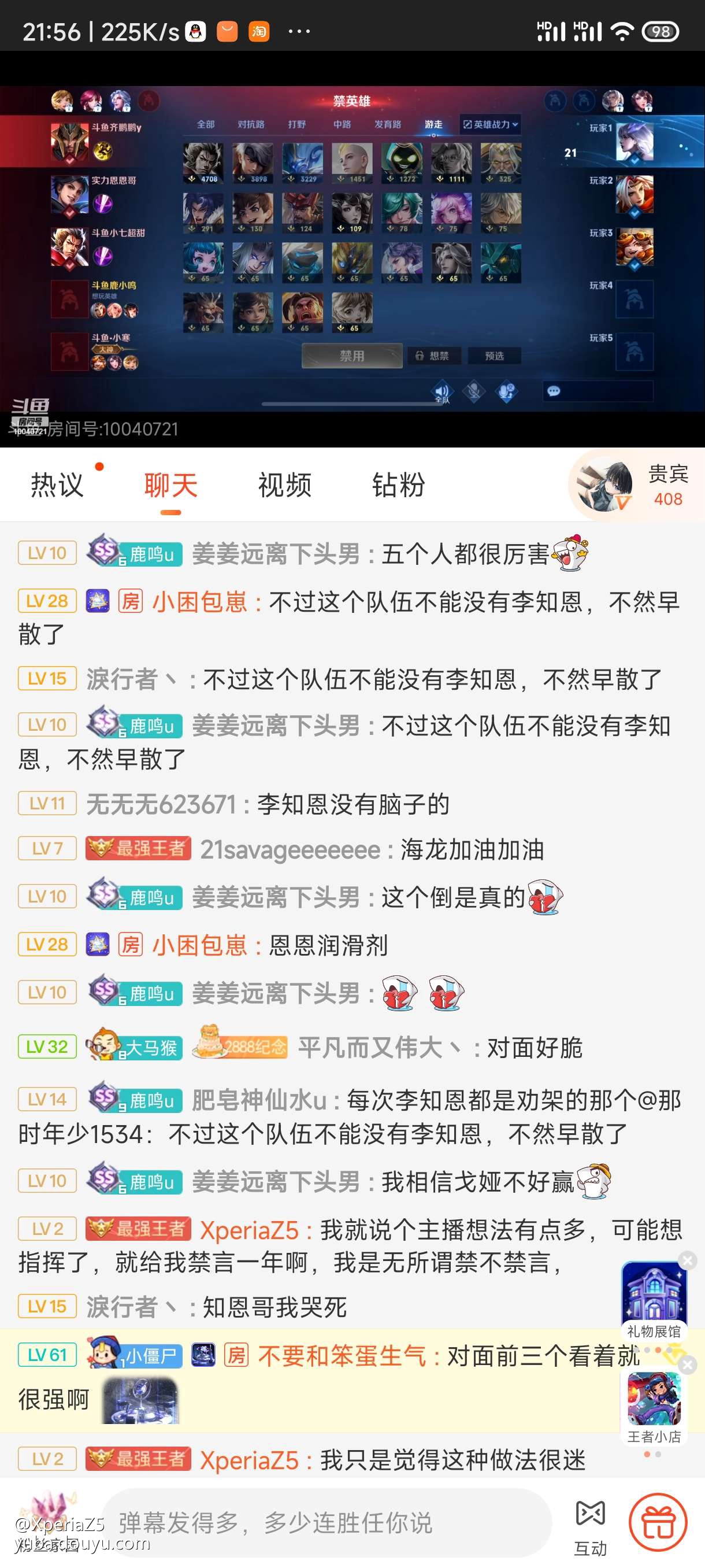
Task: Select the 聊天 tab
Action: pyautogui.click(x=171, y=485)
